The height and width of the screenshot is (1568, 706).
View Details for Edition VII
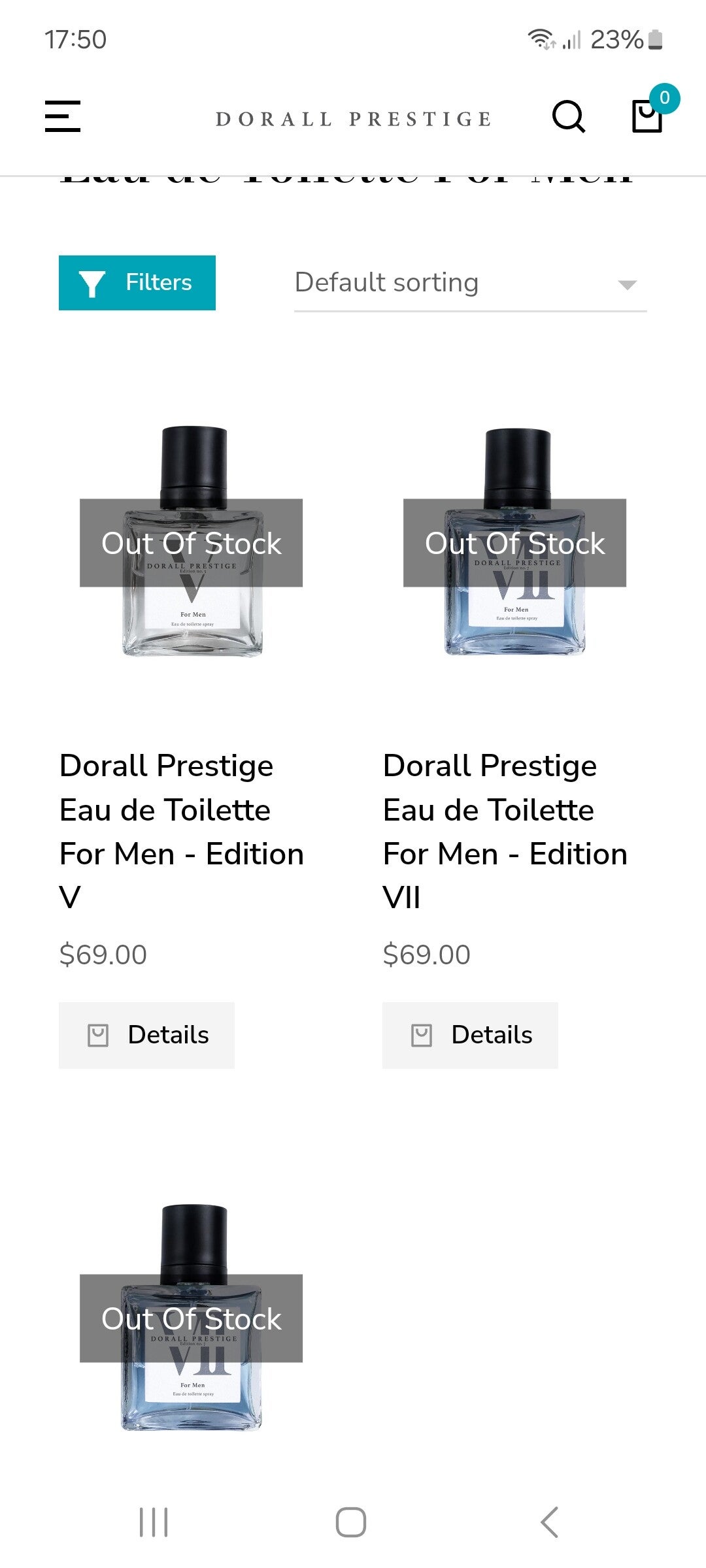coord(471,1036)
